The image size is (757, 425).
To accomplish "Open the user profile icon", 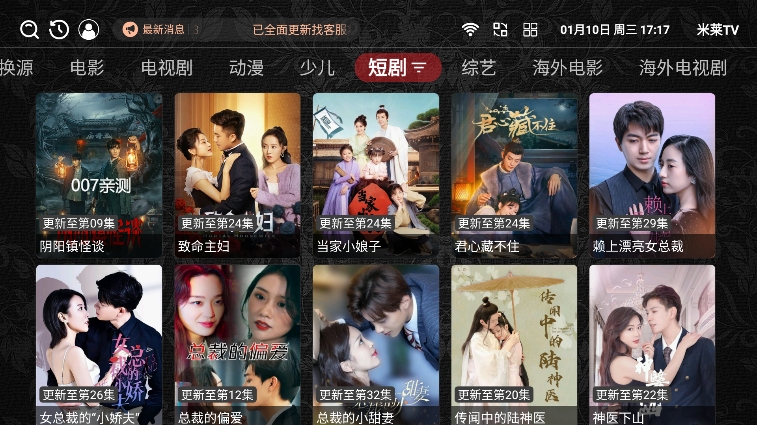I will [x=89, y=30].
